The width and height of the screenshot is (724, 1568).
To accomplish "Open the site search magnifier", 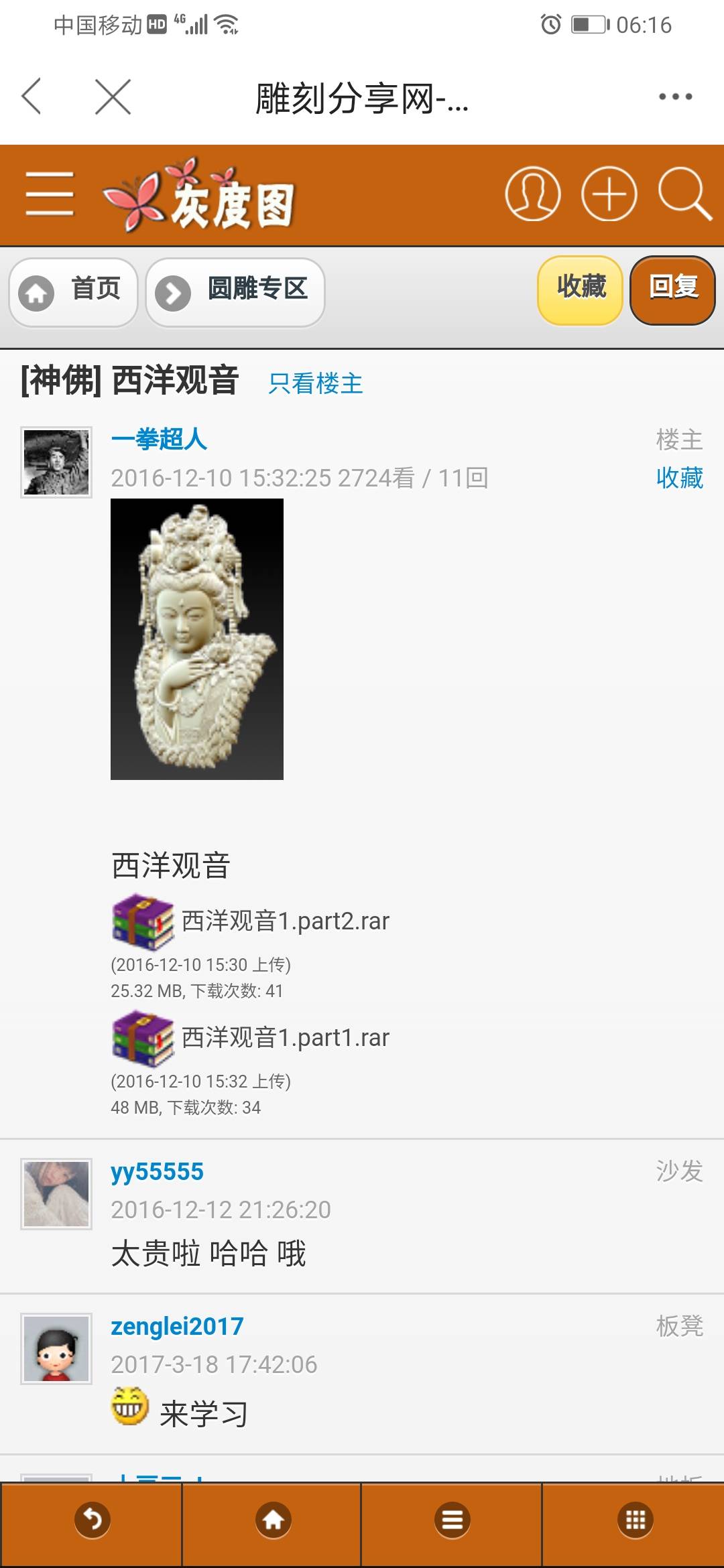I will (684, 194).
